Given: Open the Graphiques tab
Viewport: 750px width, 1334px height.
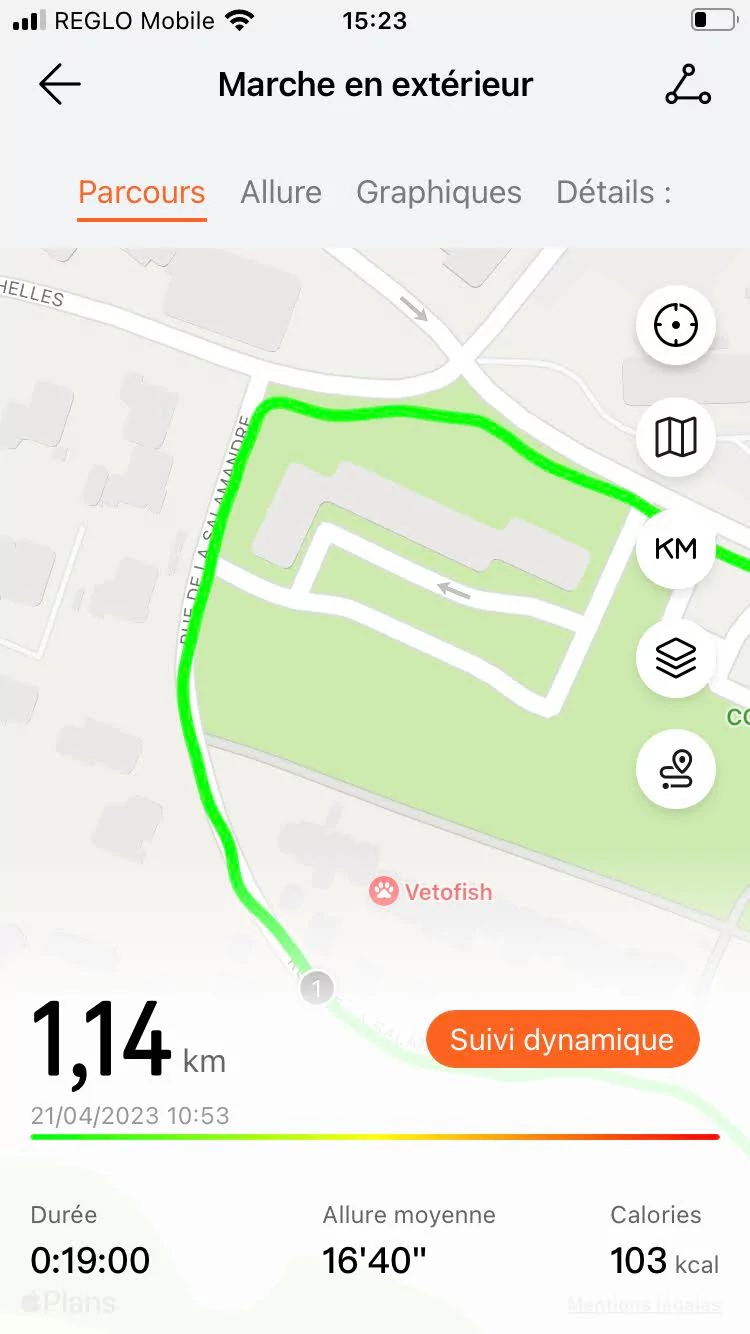Looking at the screenshot, I should pos(439,192).
